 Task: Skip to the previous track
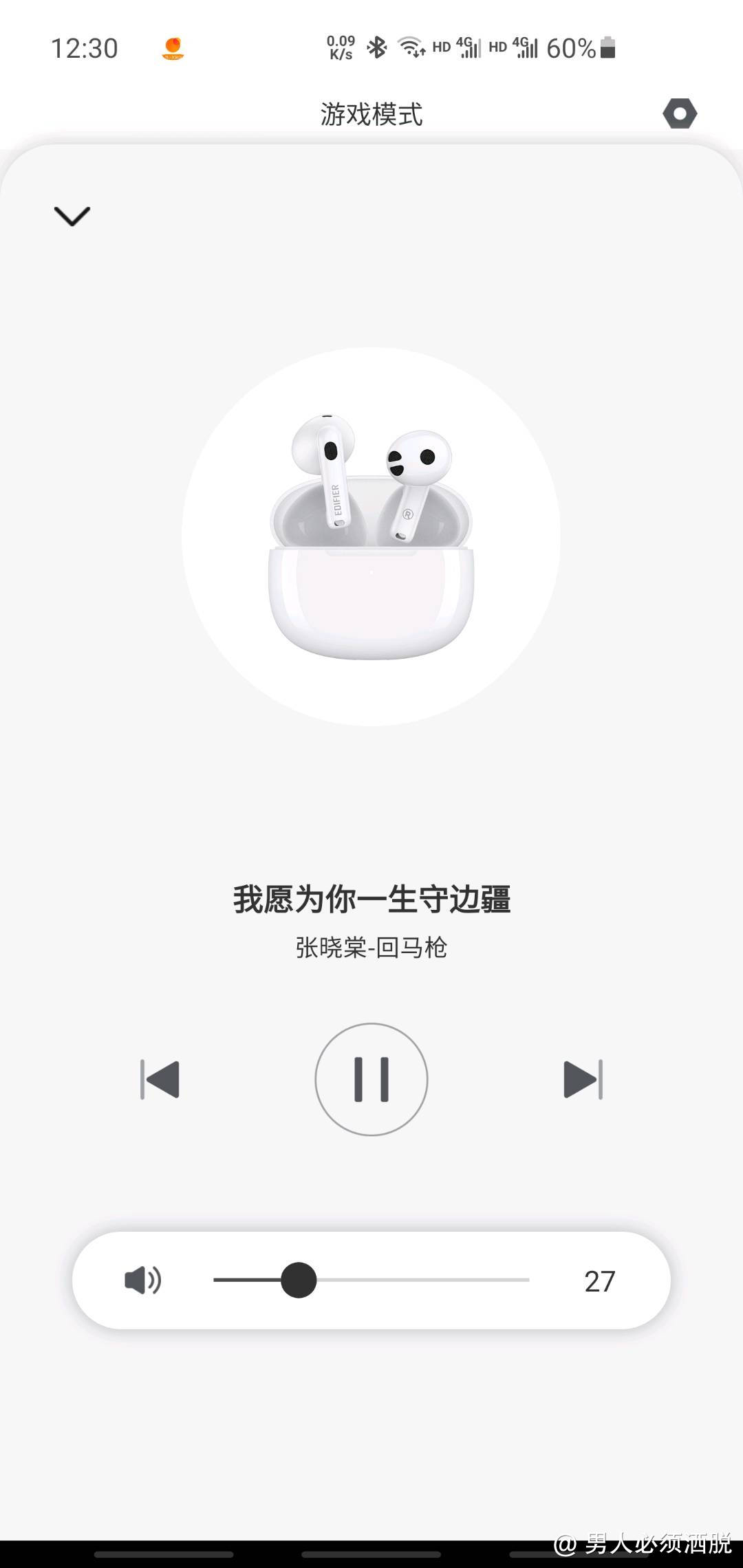pos(160,1079)
